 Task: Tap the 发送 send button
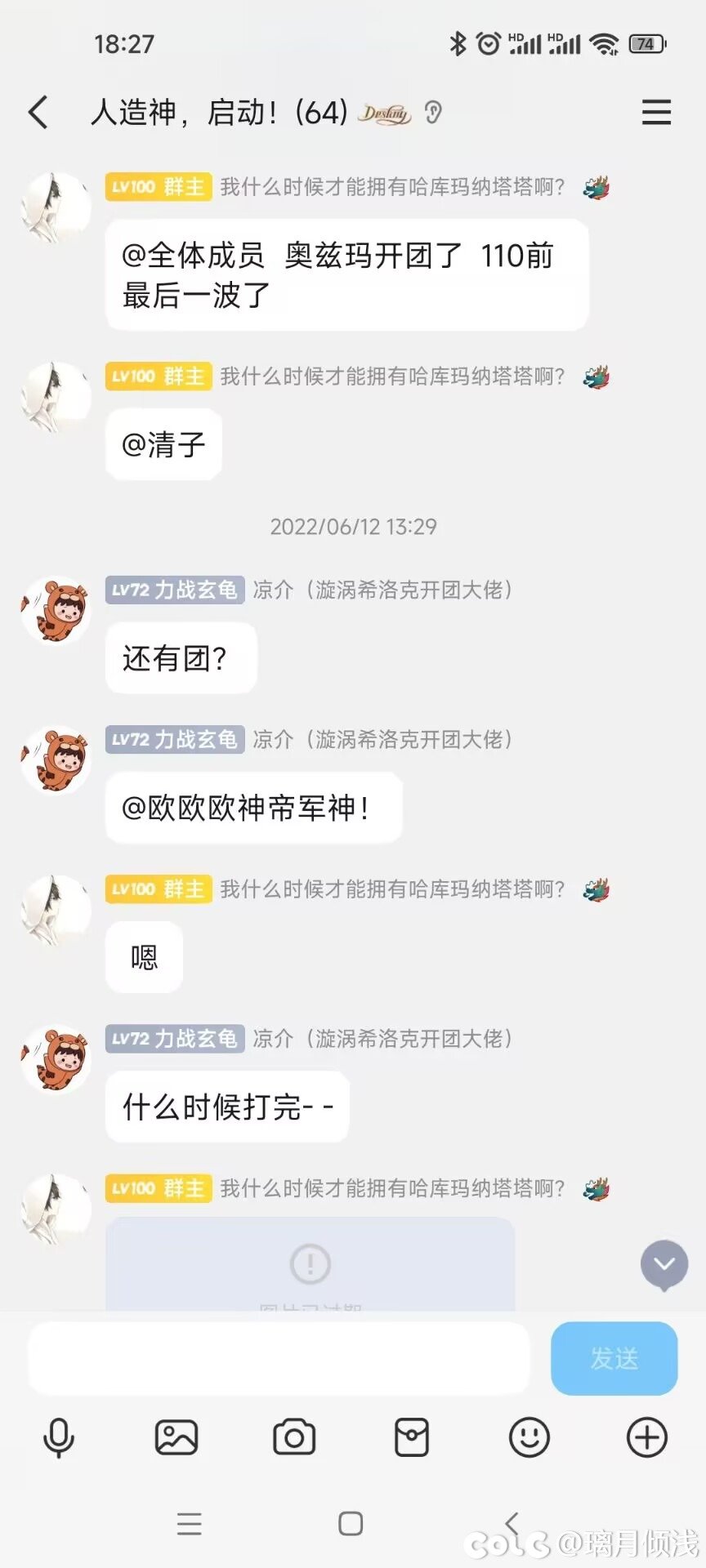coord(614,1358)
